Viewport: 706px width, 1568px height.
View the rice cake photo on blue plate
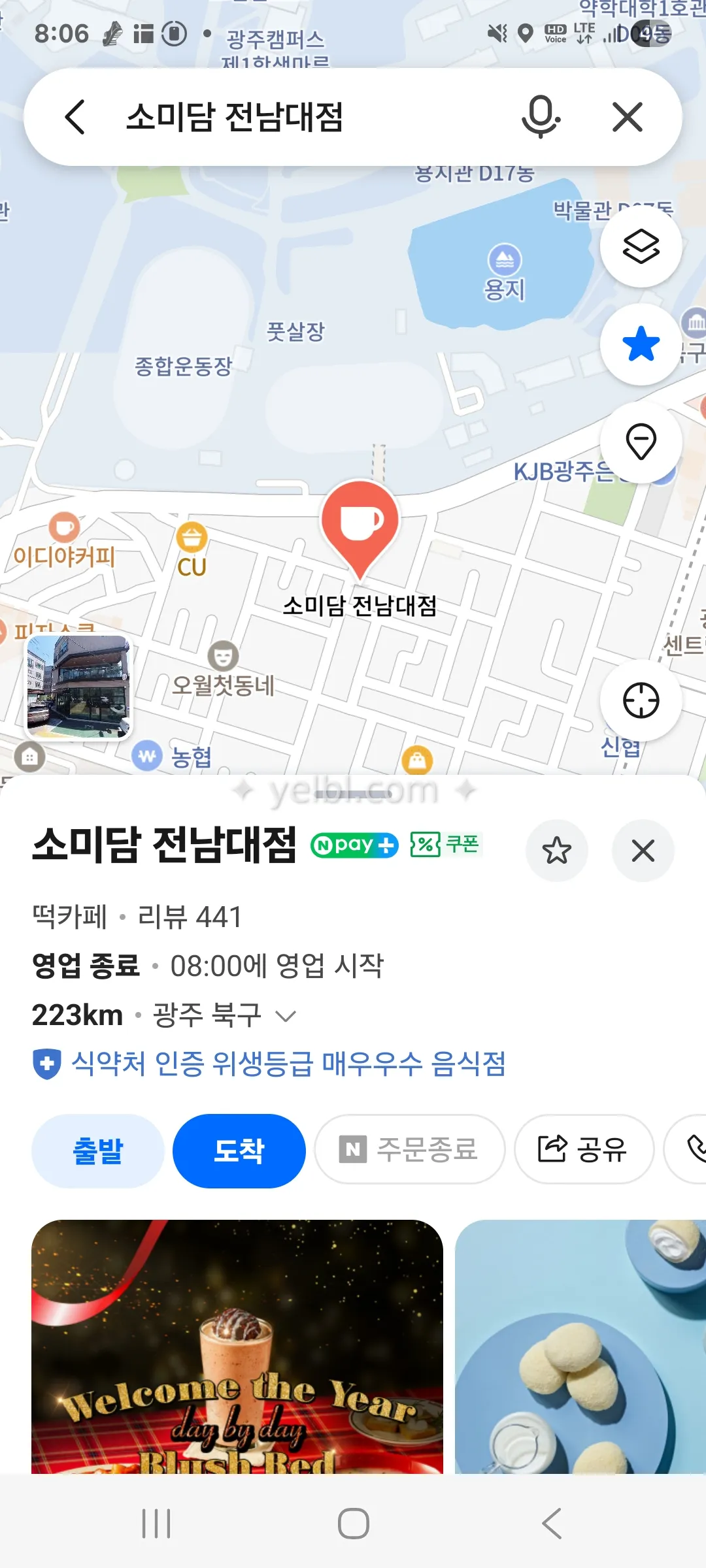coord(580,1346)
